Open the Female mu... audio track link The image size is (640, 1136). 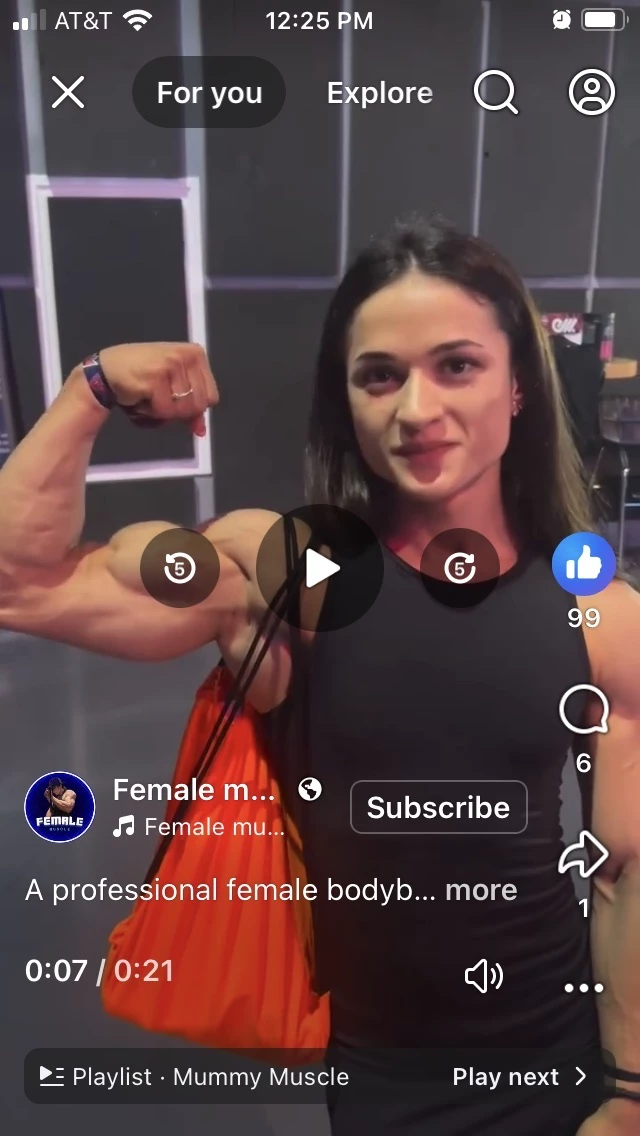213,827
